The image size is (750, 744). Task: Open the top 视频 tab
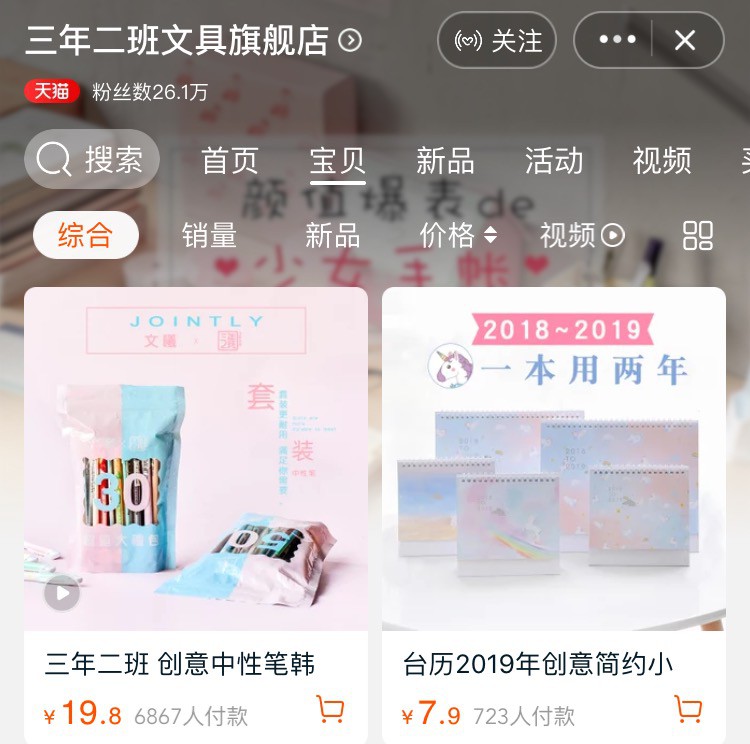(x=661, y=160)
